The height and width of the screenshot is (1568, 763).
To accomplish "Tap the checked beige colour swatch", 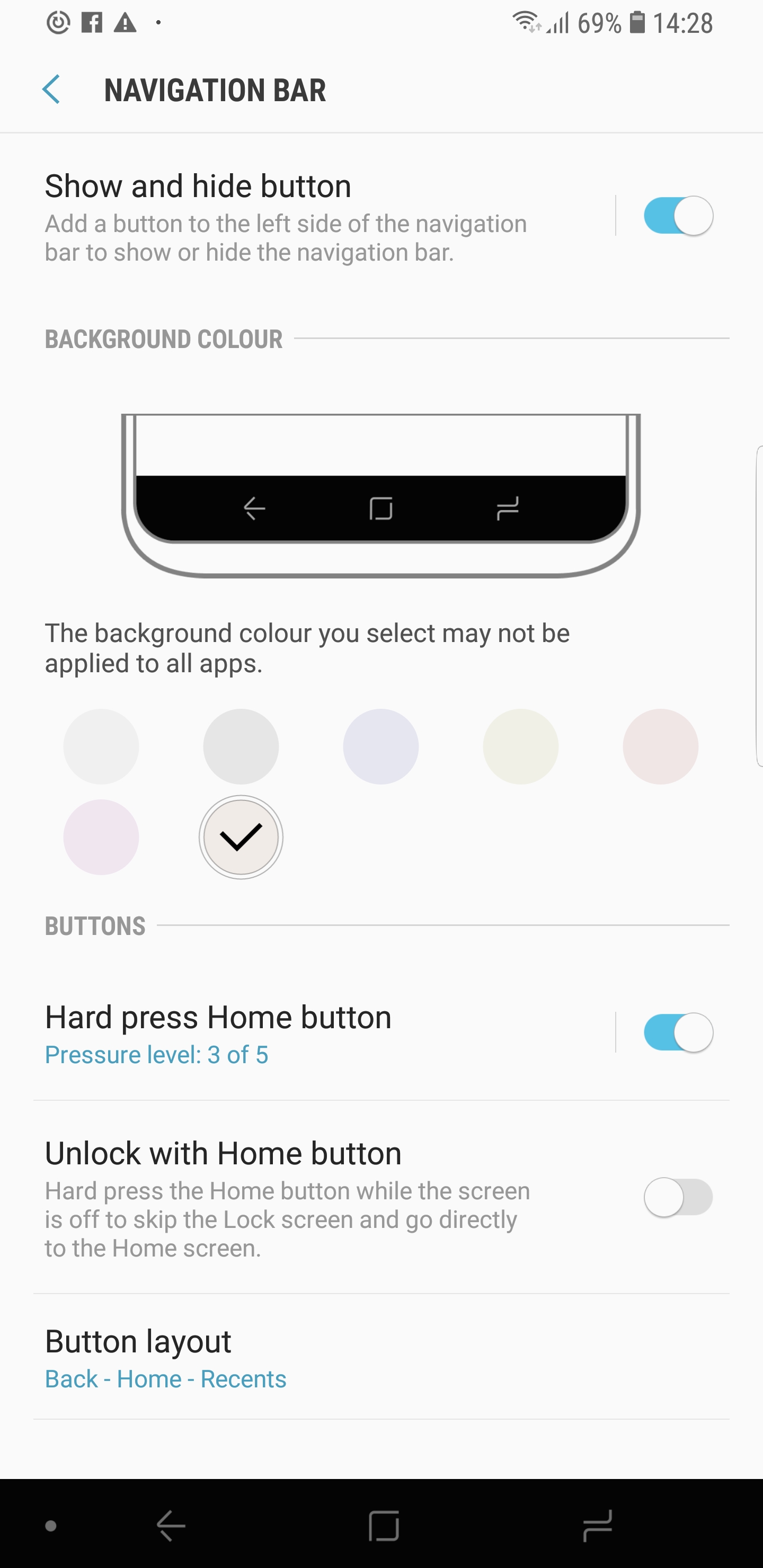I will pos(241,837).
